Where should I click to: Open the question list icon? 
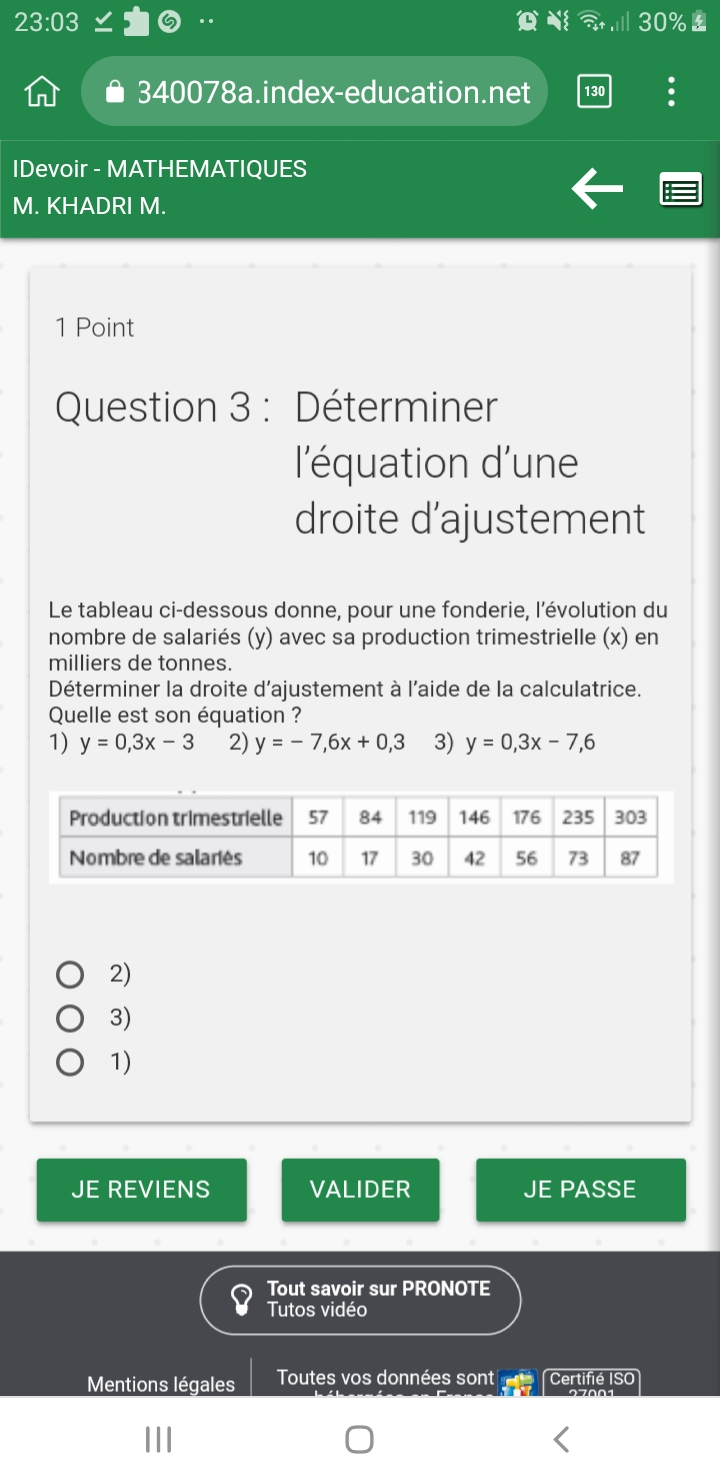coord(681,189)
